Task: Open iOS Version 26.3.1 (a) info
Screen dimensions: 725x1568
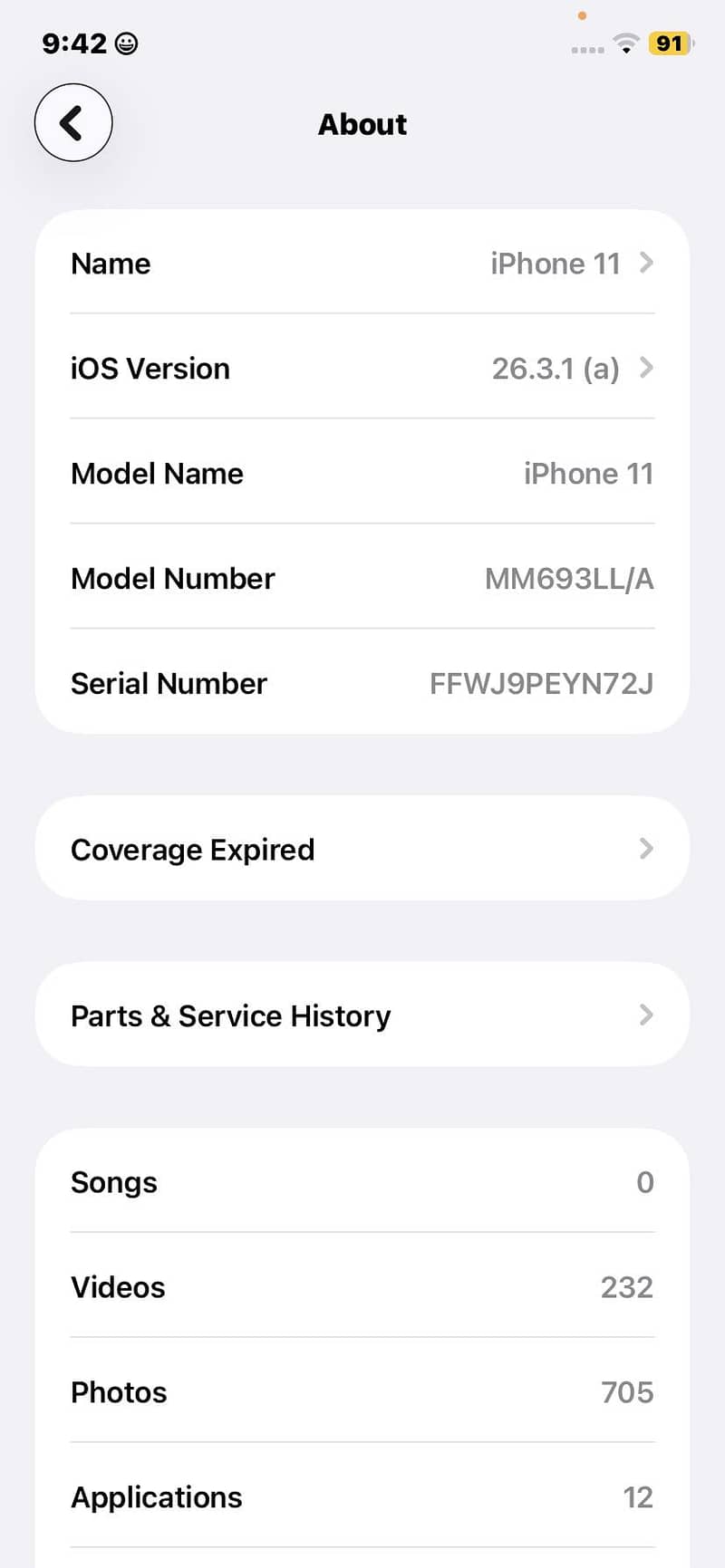Action: pos(555,368)
